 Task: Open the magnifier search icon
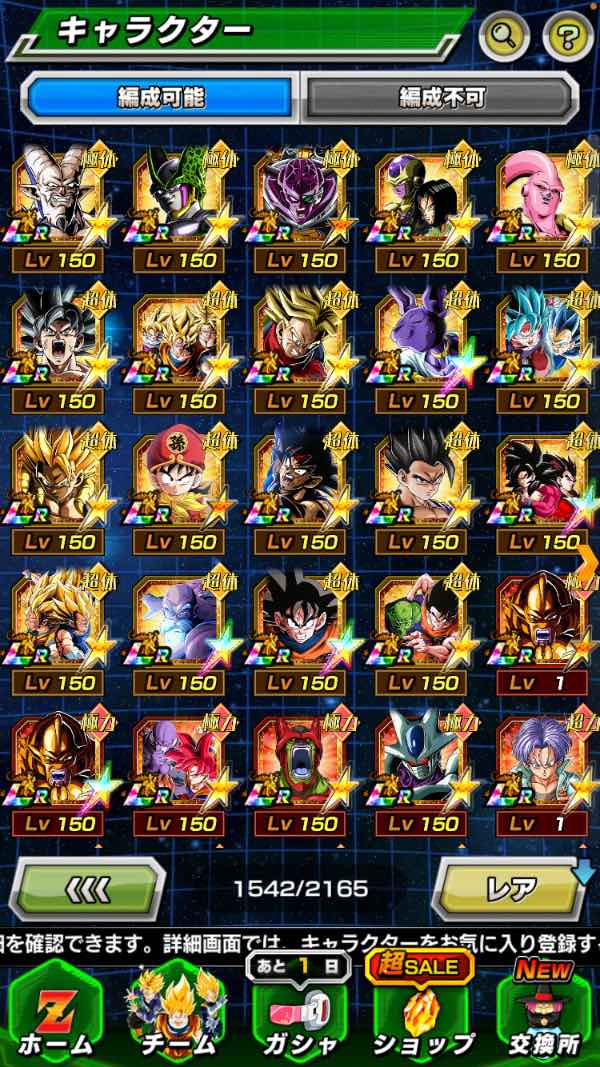tap(505, 38)
